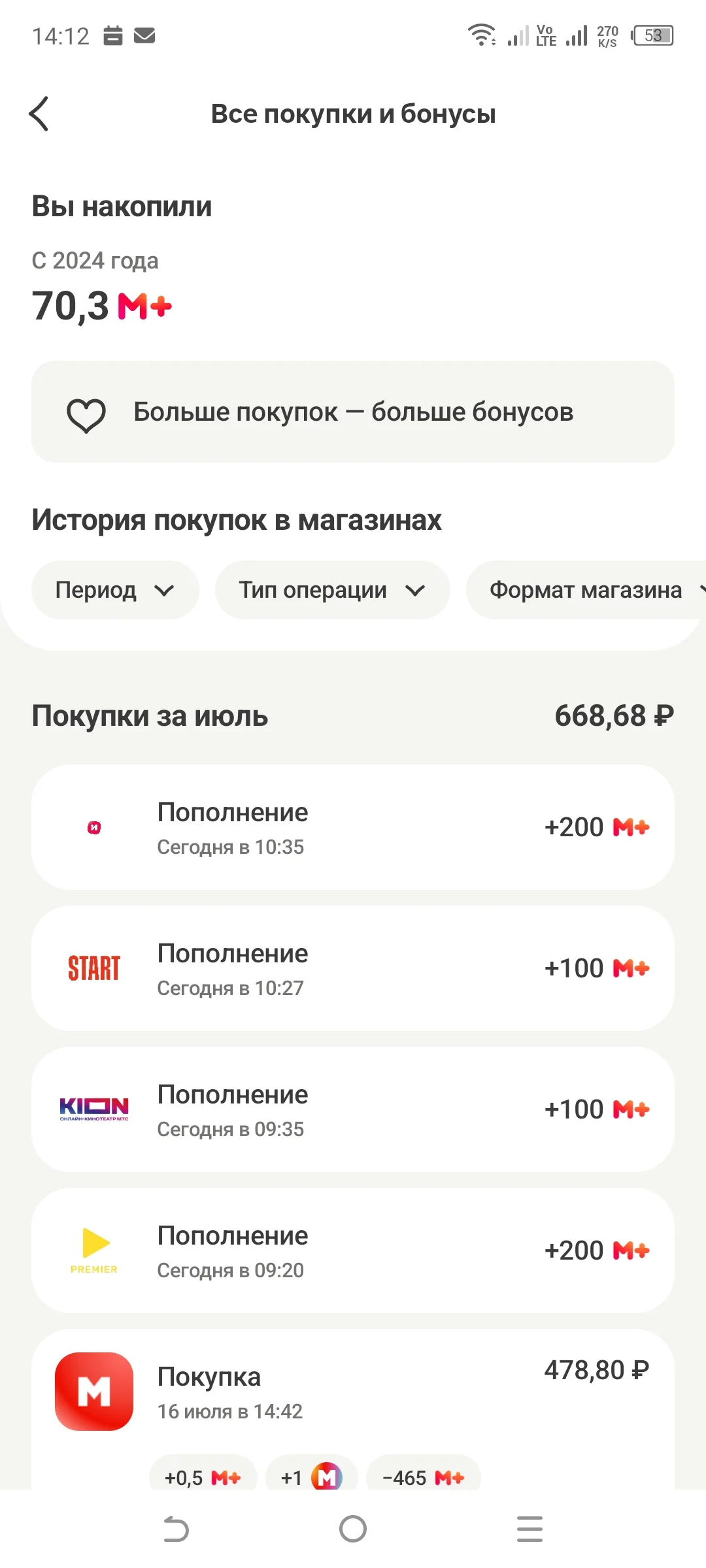Tap the PREMIER Пополнение at 09:20
Screen dimensions: 706x1568
(x=353, y=1250)
